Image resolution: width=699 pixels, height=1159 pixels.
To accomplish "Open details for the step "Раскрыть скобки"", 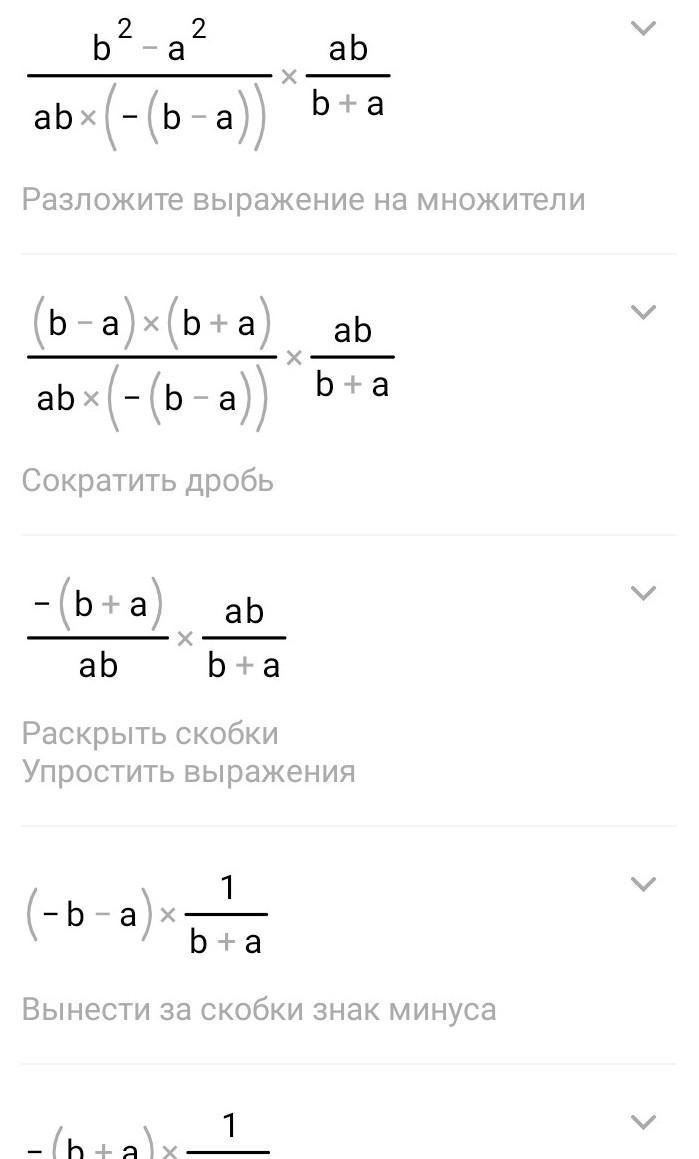I will [643, 593].
